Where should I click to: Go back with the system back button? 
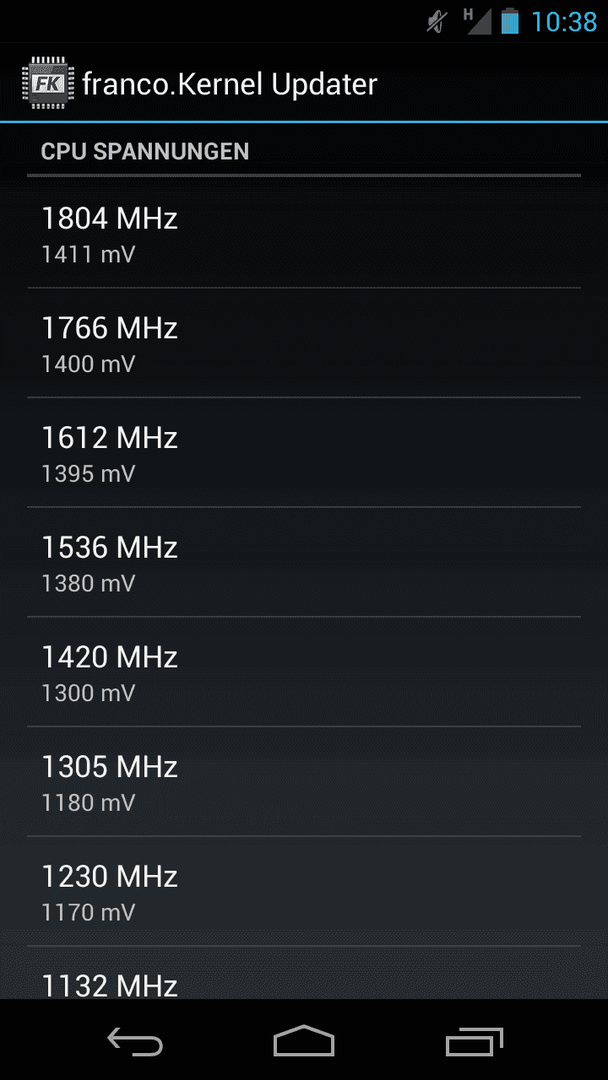[x=135, y=1040]
